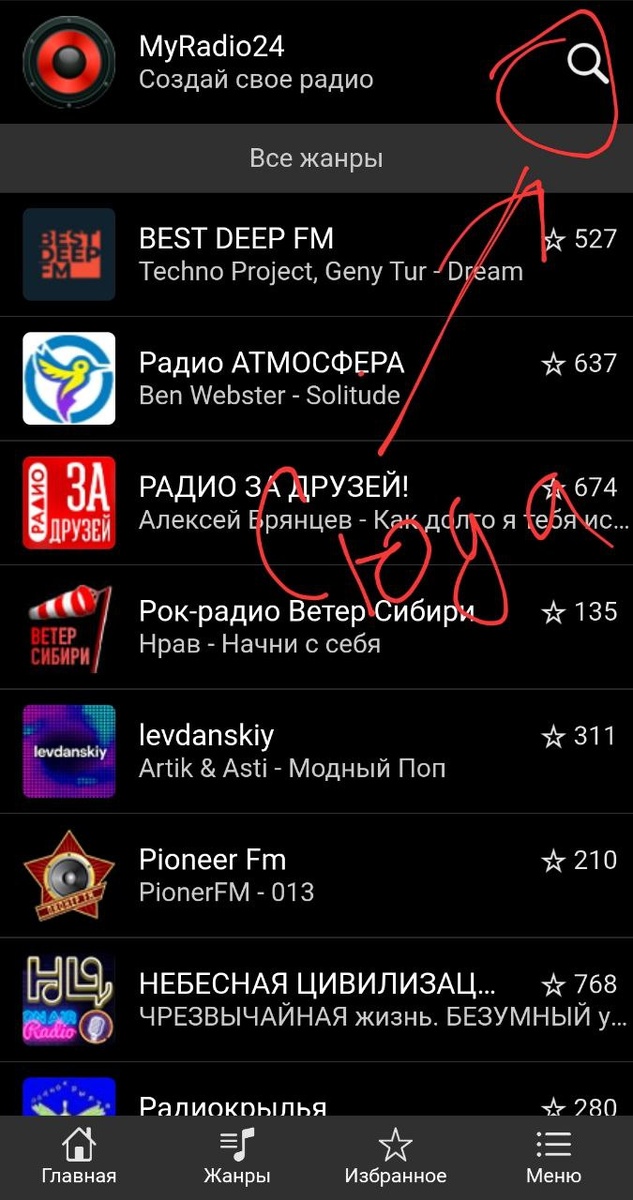The width and height of the screenshot is (633, 1200).
Task: Select РАДИО ЗА ДРУЗЕЙ! station
Action: tap(300, 502)
